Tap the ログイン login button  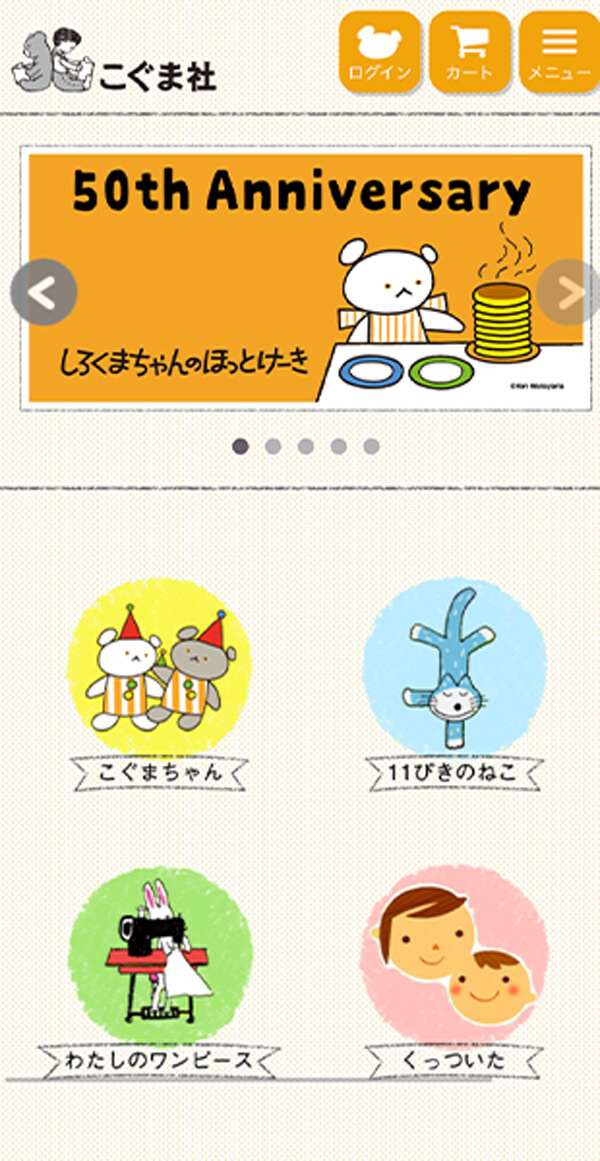(x=380, y=52)
